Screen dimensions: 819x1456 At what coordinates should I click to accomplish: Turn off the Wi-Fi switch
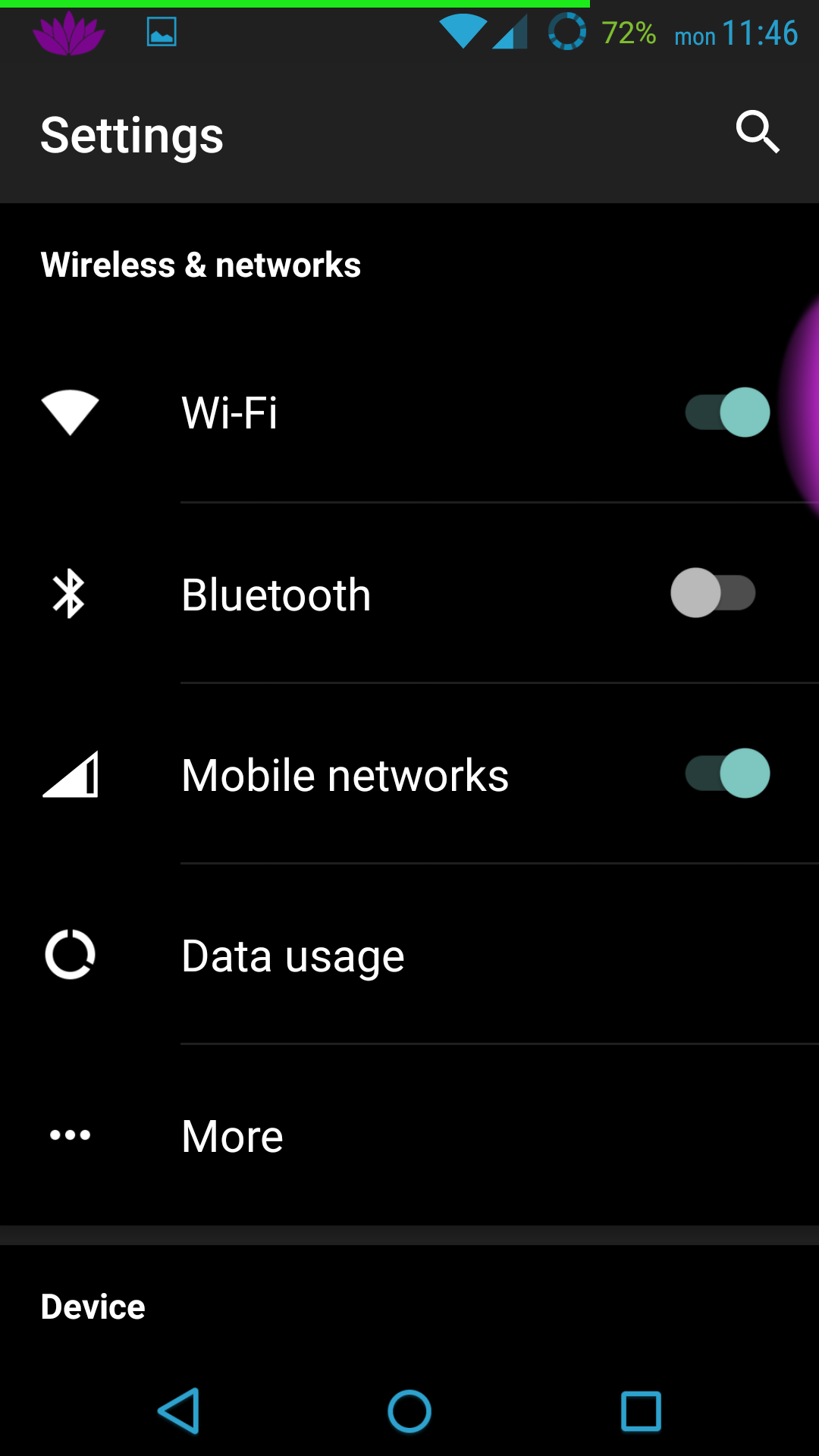pyautogui.click(x=728, y=413)
